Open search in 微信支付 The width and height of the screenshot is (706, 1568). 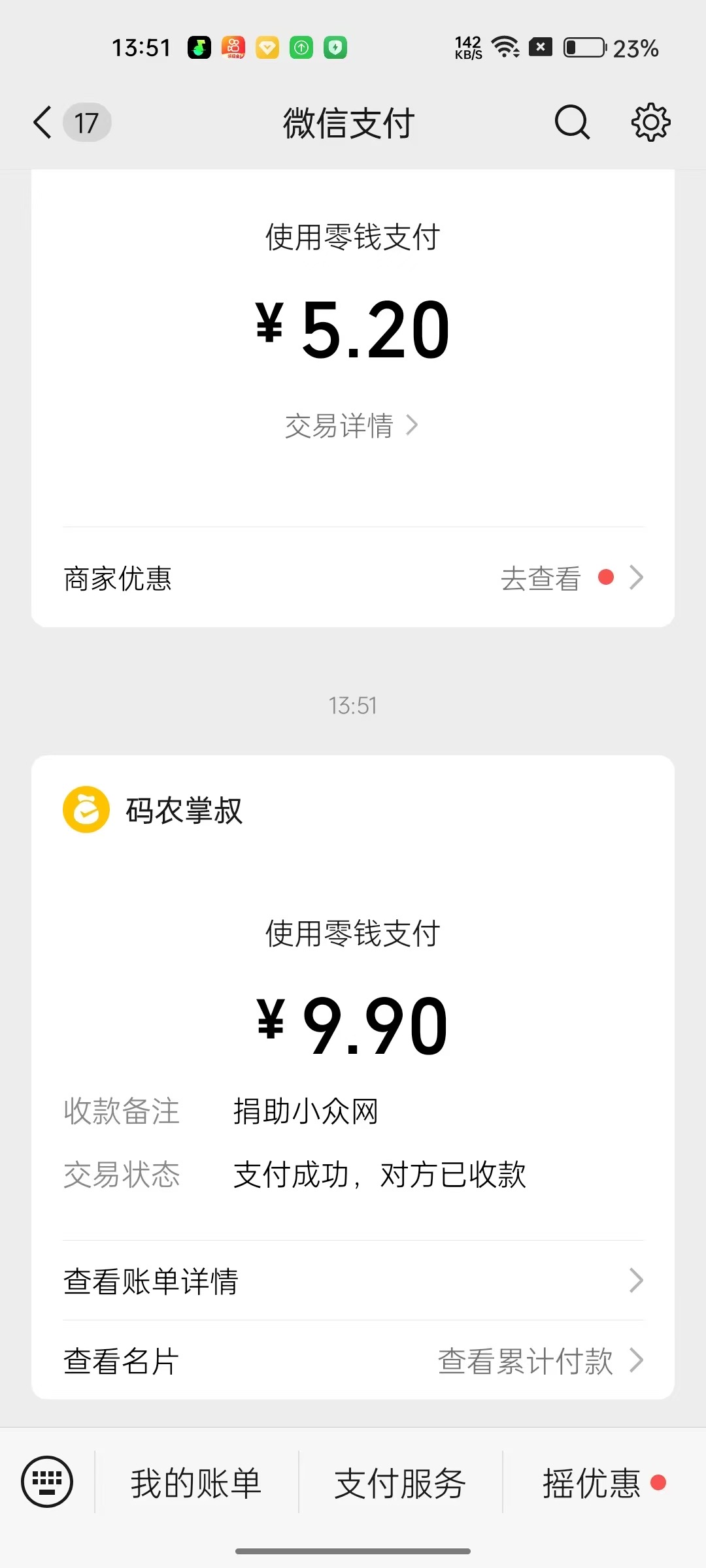[572, 123]
